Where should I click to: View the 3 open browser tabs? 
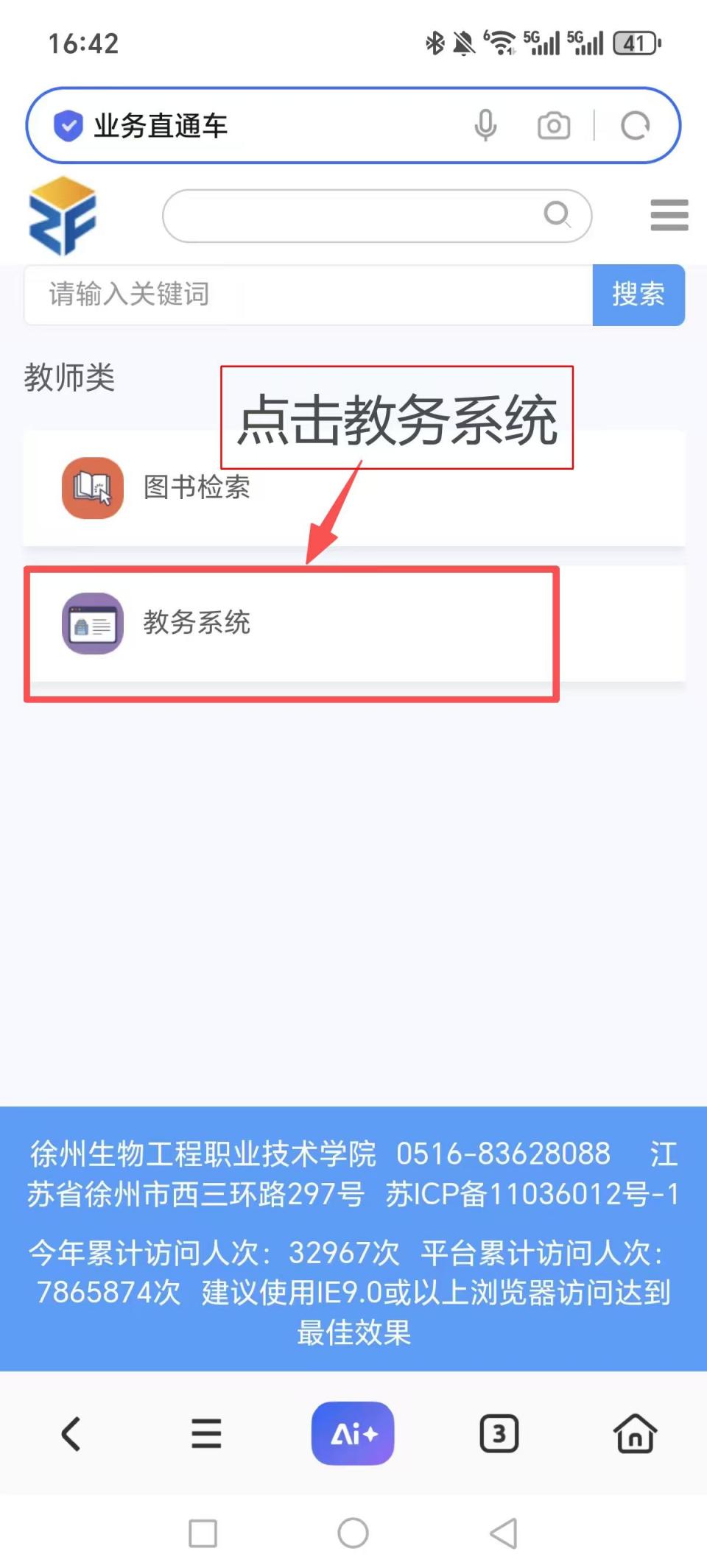pos(499,1433)
